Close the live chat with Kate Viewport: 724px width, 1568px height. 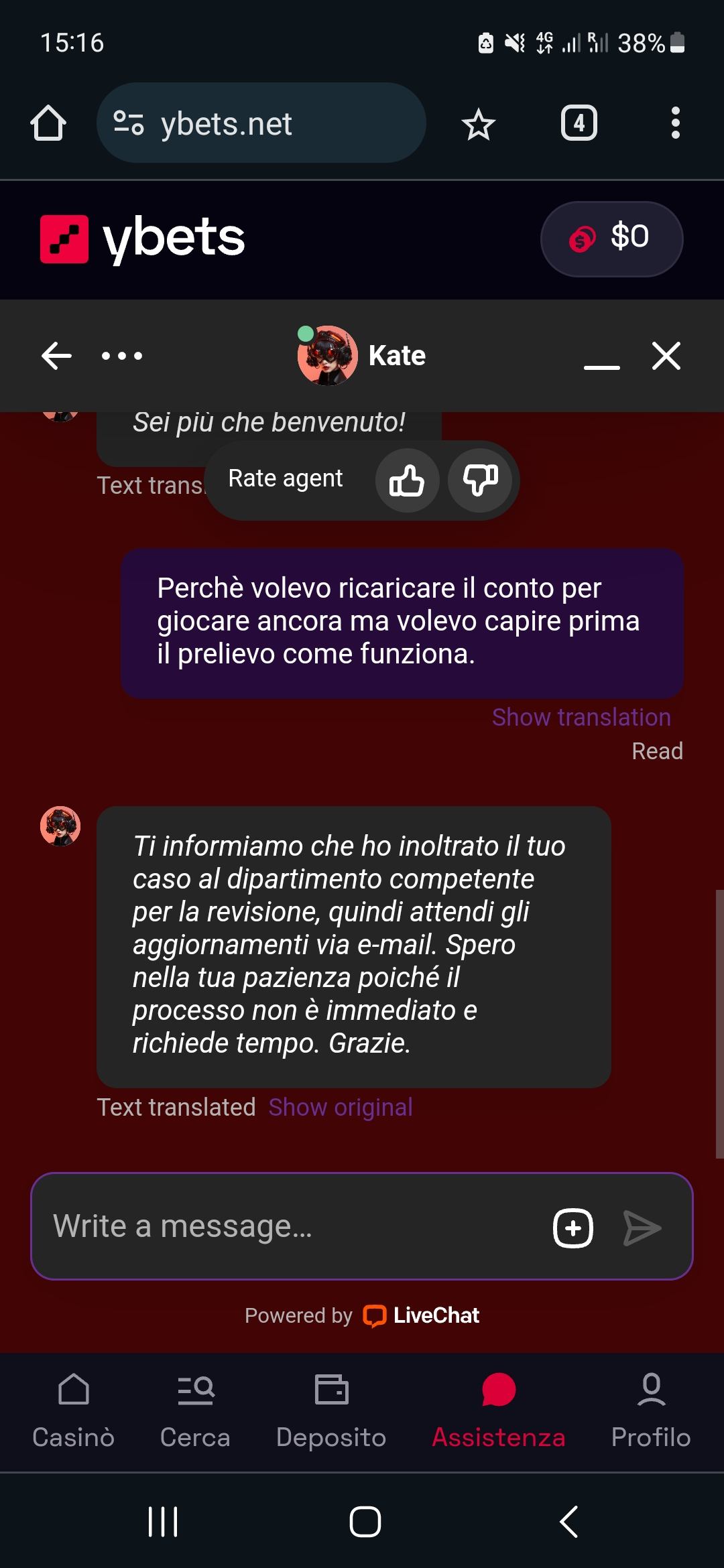[x=666, y=355]
